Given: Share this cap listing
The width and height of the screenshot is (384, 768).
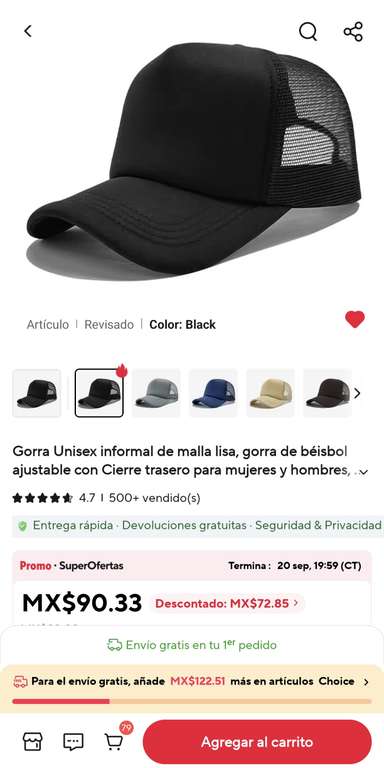Looking at the screenshot, I should pos(353,32).
